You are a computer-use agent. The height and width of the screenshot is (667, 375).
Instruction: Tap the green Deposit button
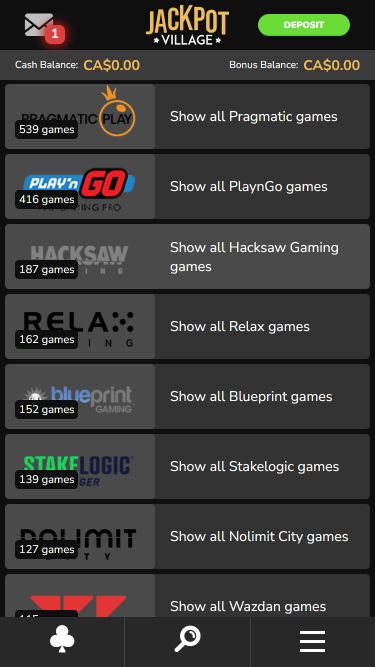(x=304, y=25)
